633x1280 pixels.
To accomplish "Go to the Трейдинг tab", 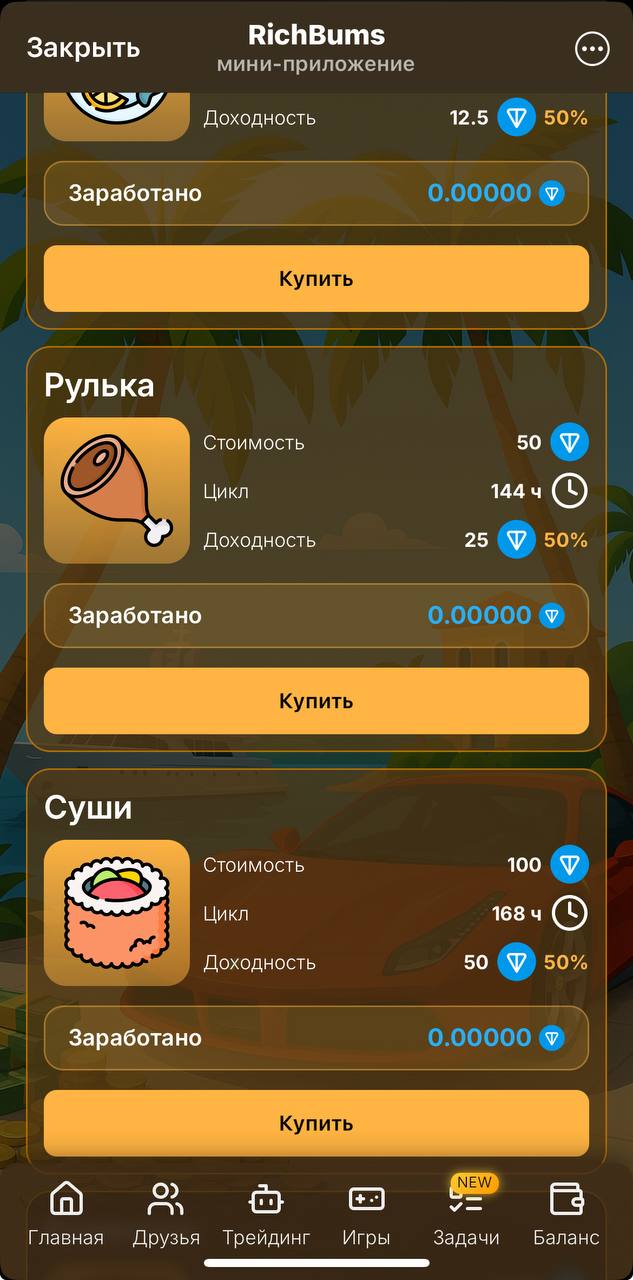I will pos(266,1214).
